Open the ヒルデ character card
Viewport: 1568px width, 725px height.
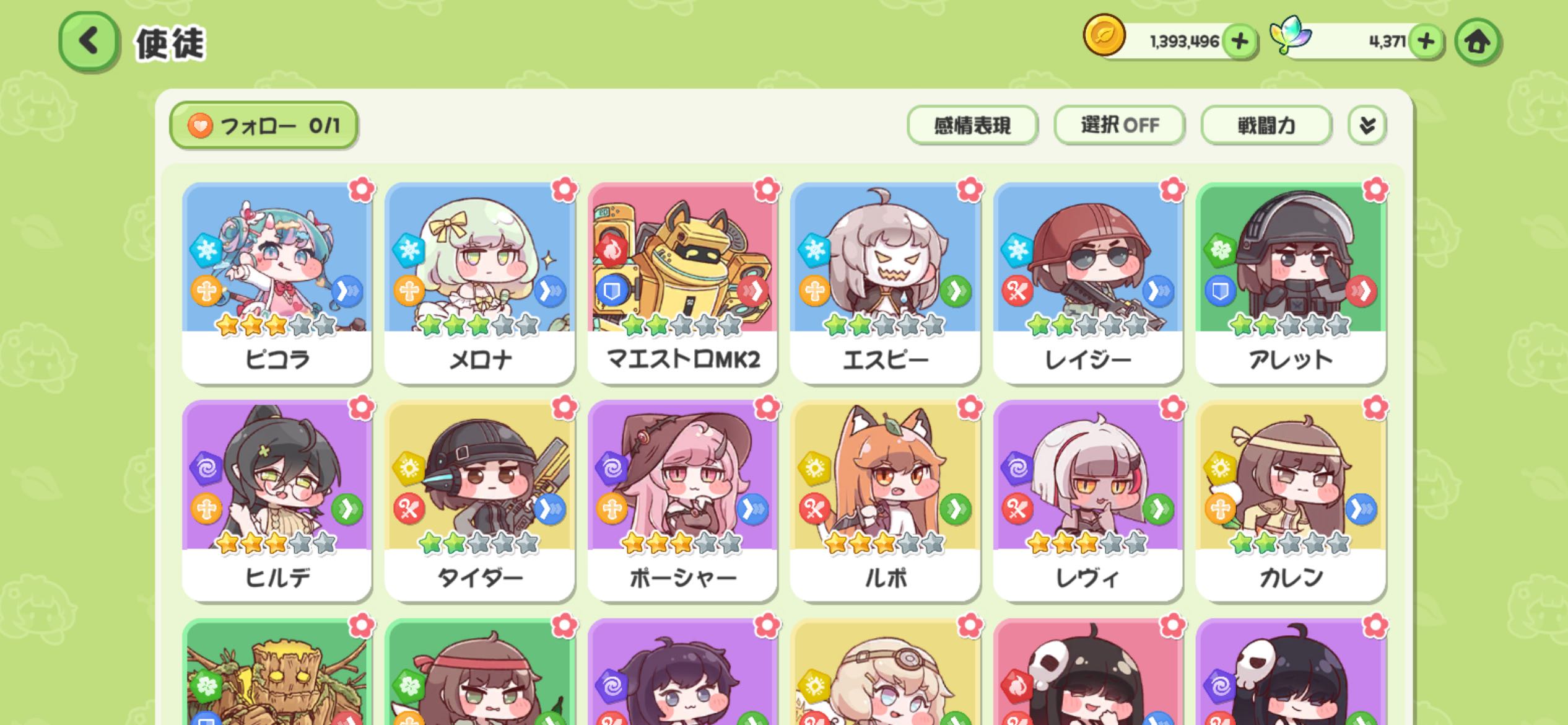pos(277,501)
